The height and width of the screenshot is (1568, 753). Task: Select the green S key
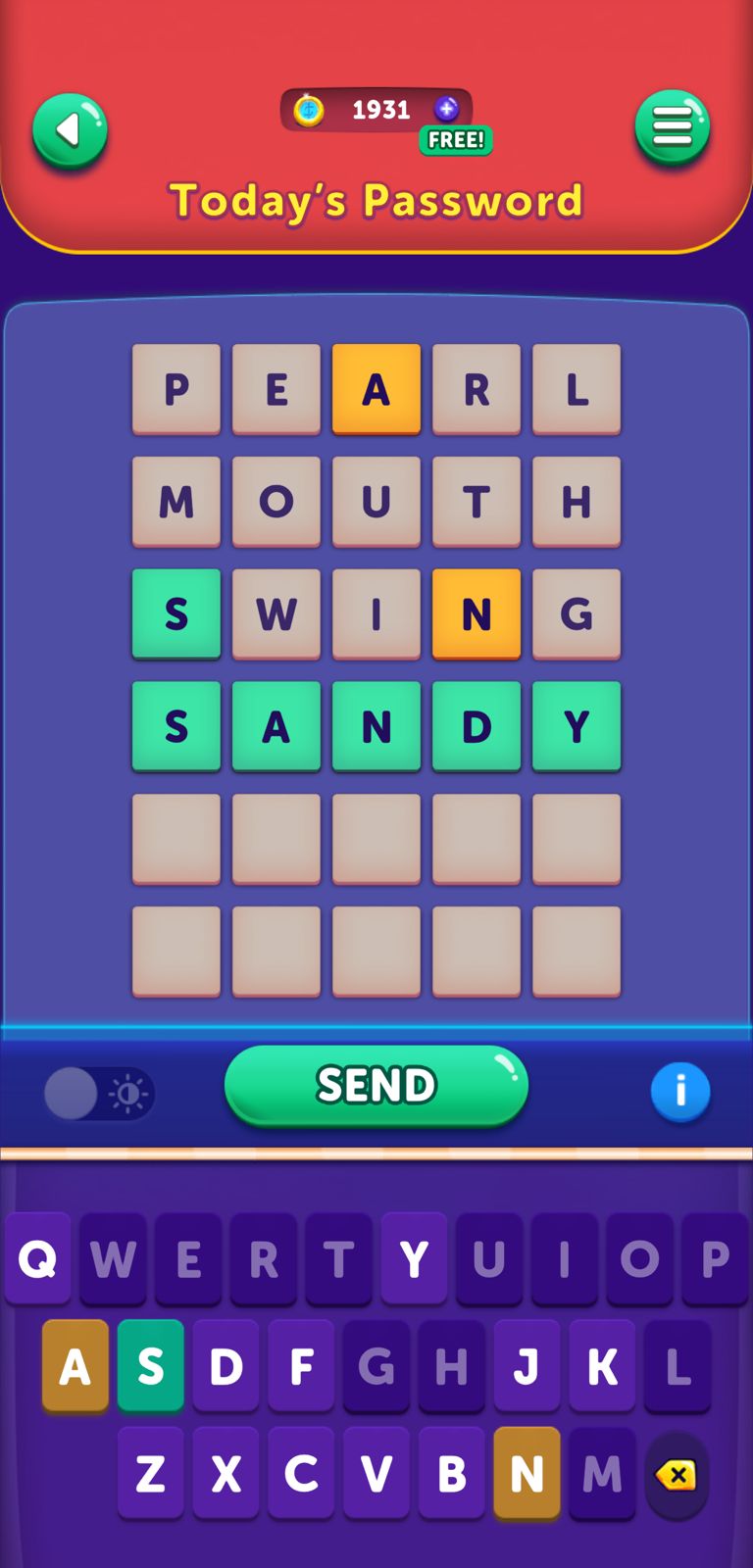(x=150, y=1365)
